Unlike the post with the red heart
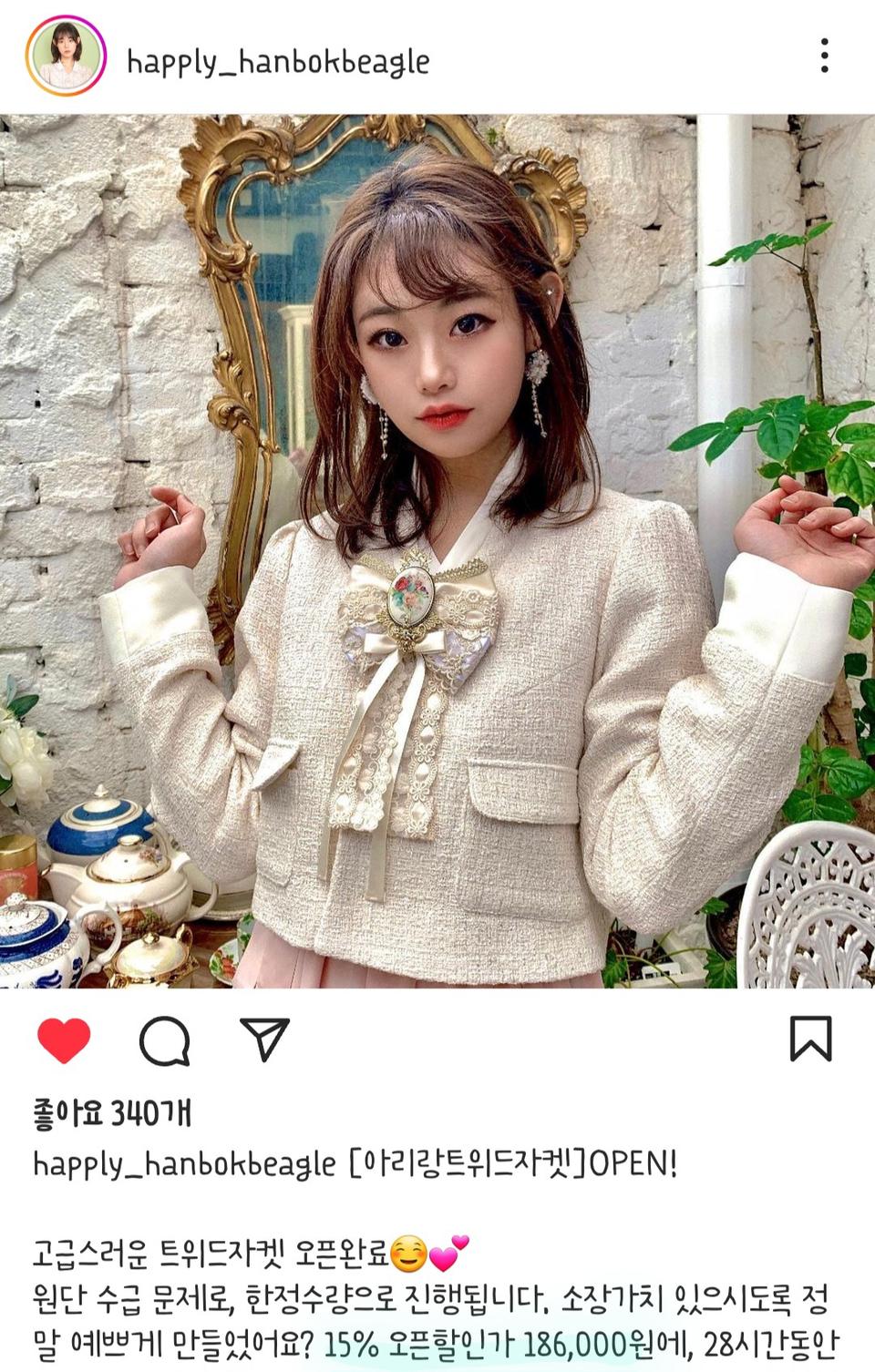Viewport: 875px width, 1372px height. tap(64, 1039)
